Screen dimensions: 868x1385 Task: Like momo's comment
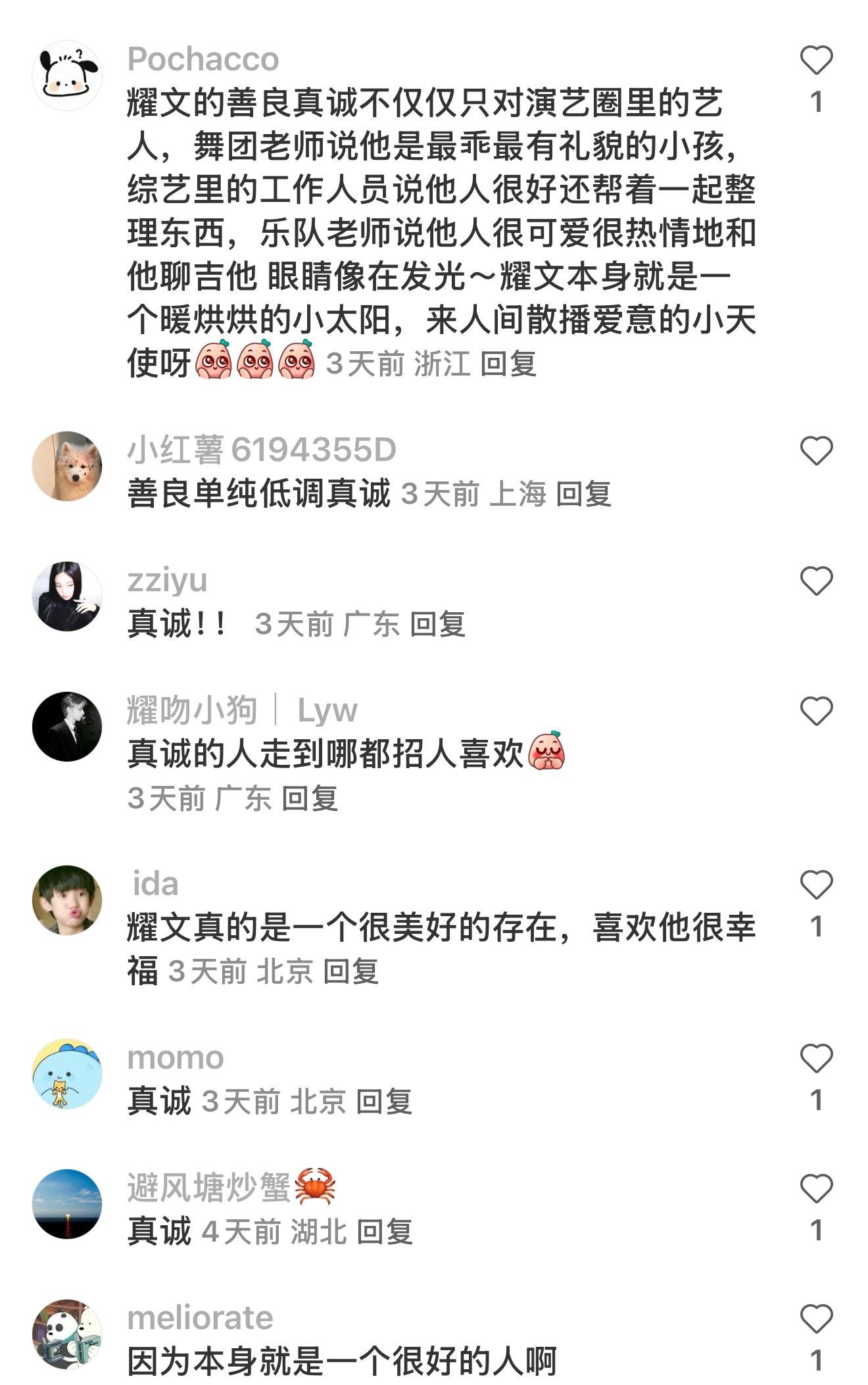[816, 1058]
